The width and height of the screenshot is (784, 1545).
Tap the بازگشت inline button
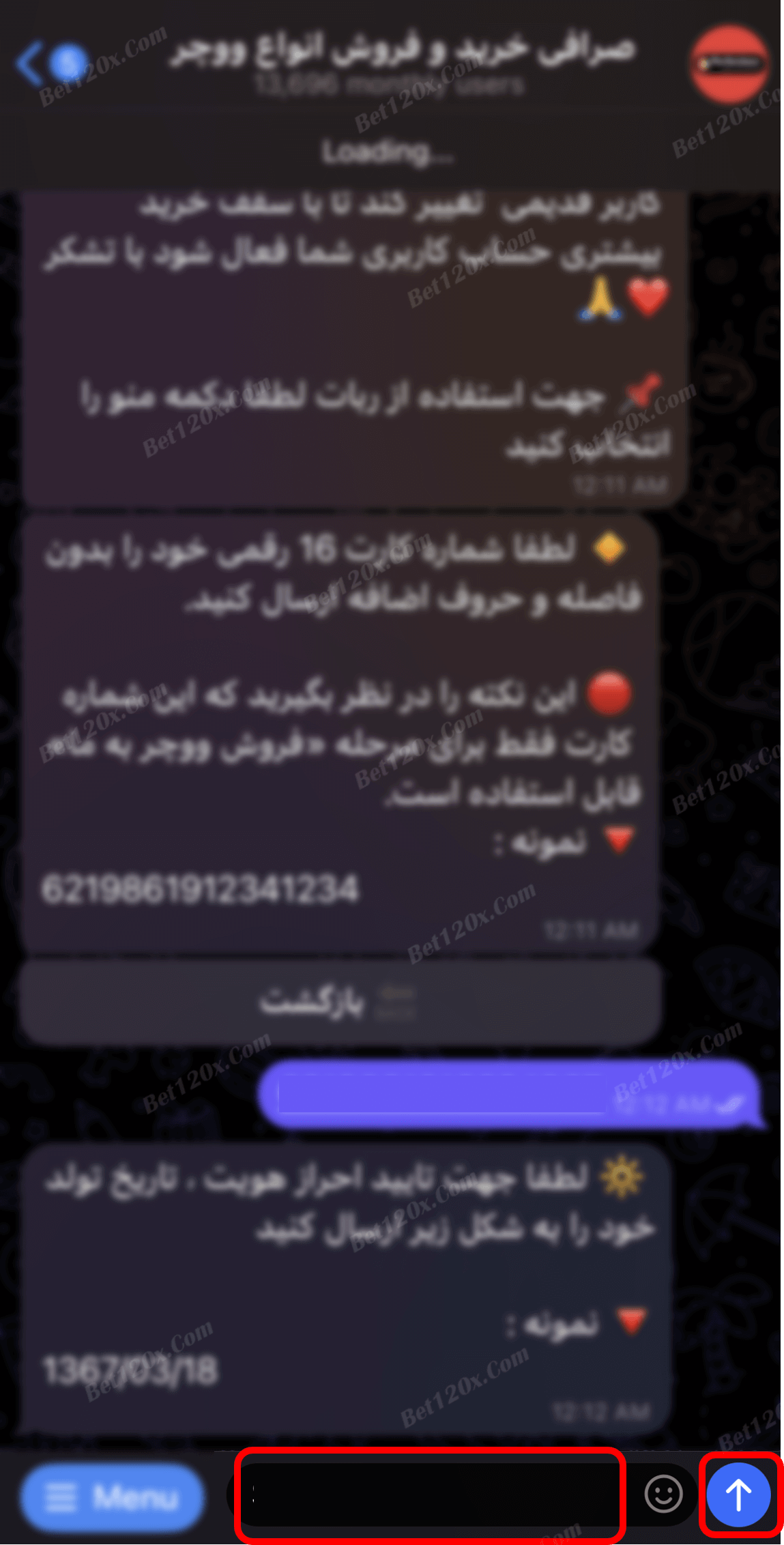[x=340, y=1002]
